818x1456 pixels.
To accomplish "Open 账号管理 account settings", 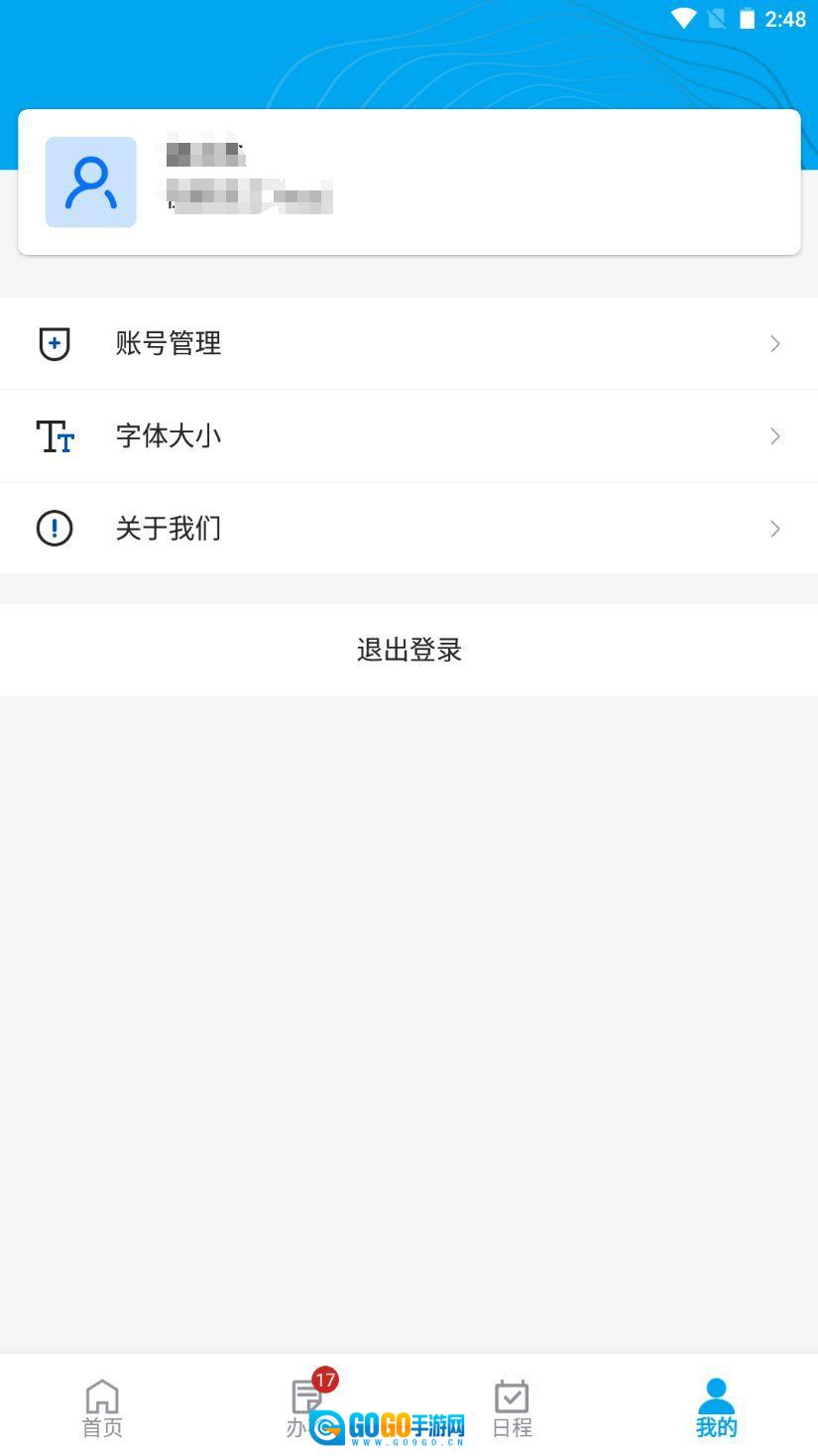I will point(409,343).
